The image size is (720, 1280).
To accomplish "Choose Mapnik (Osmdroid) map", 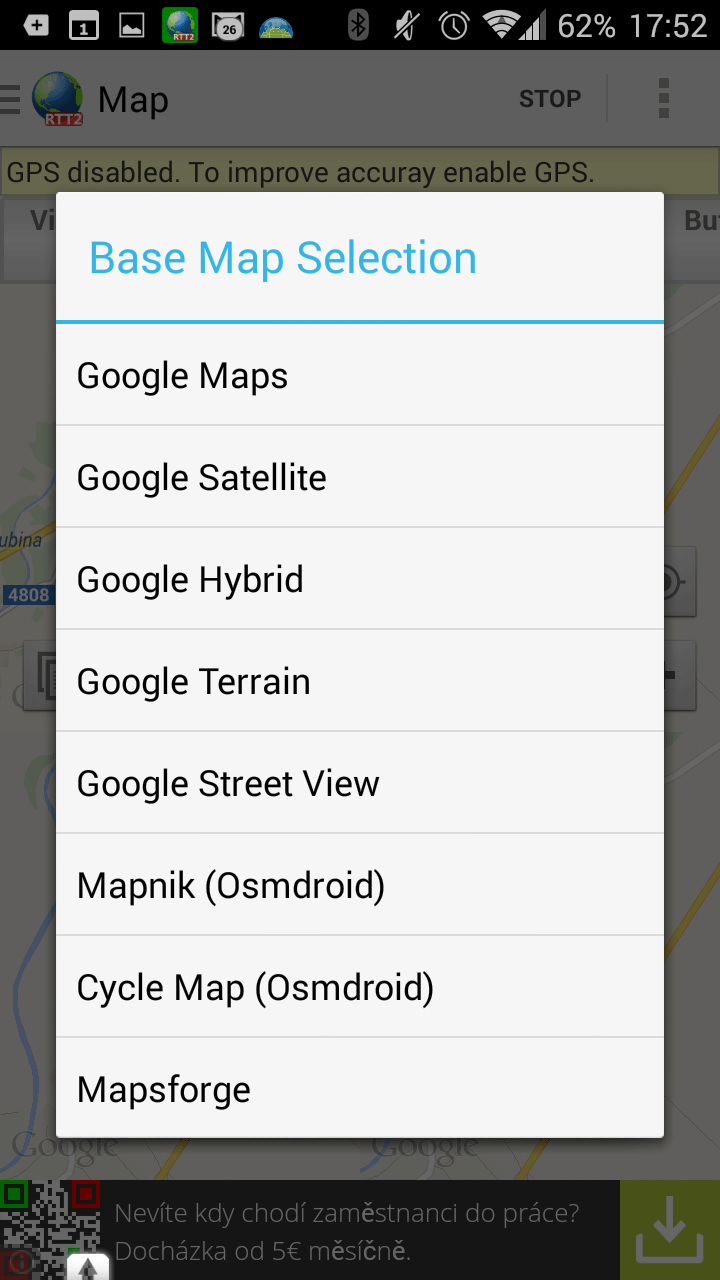I will click(360, 885).
